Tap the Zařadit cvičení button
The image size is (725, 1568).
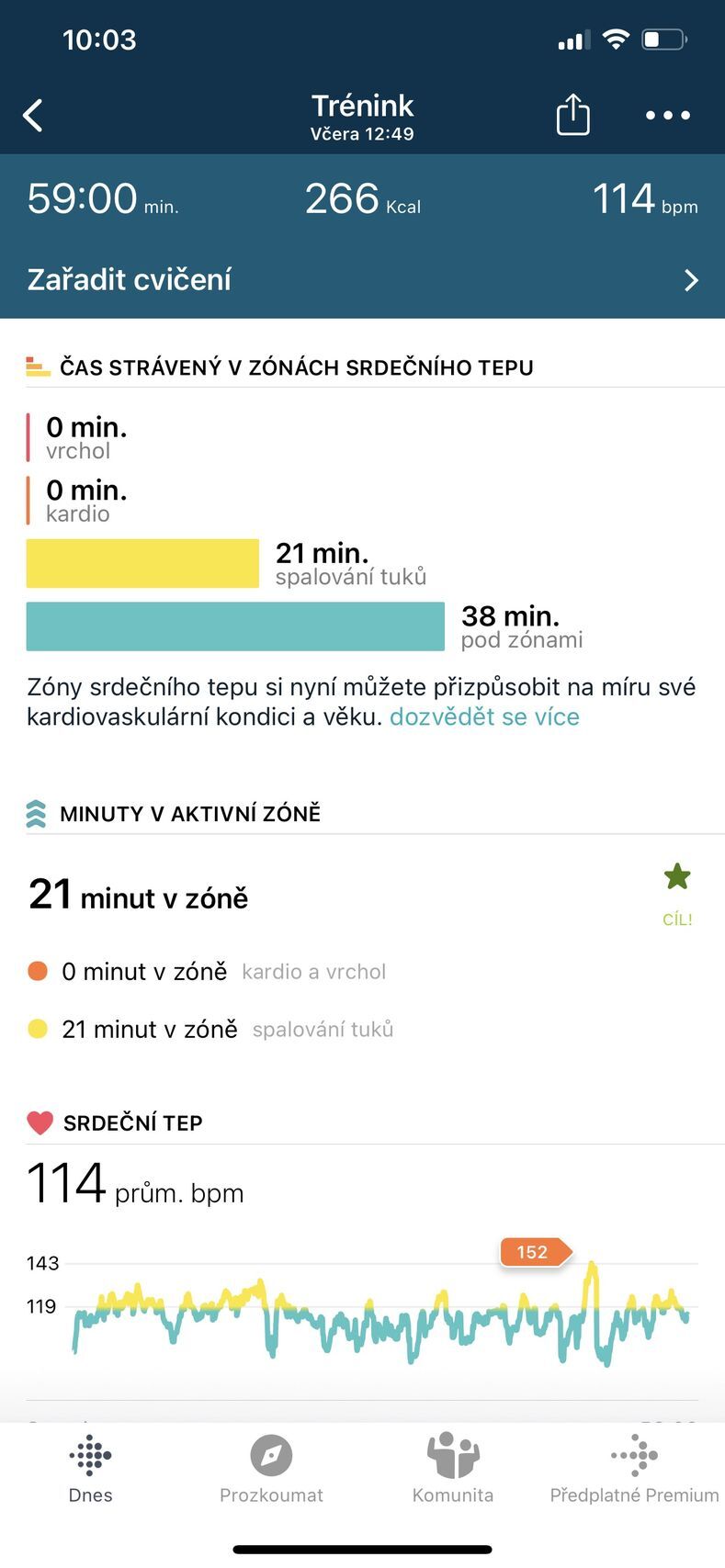pos(130,278)
